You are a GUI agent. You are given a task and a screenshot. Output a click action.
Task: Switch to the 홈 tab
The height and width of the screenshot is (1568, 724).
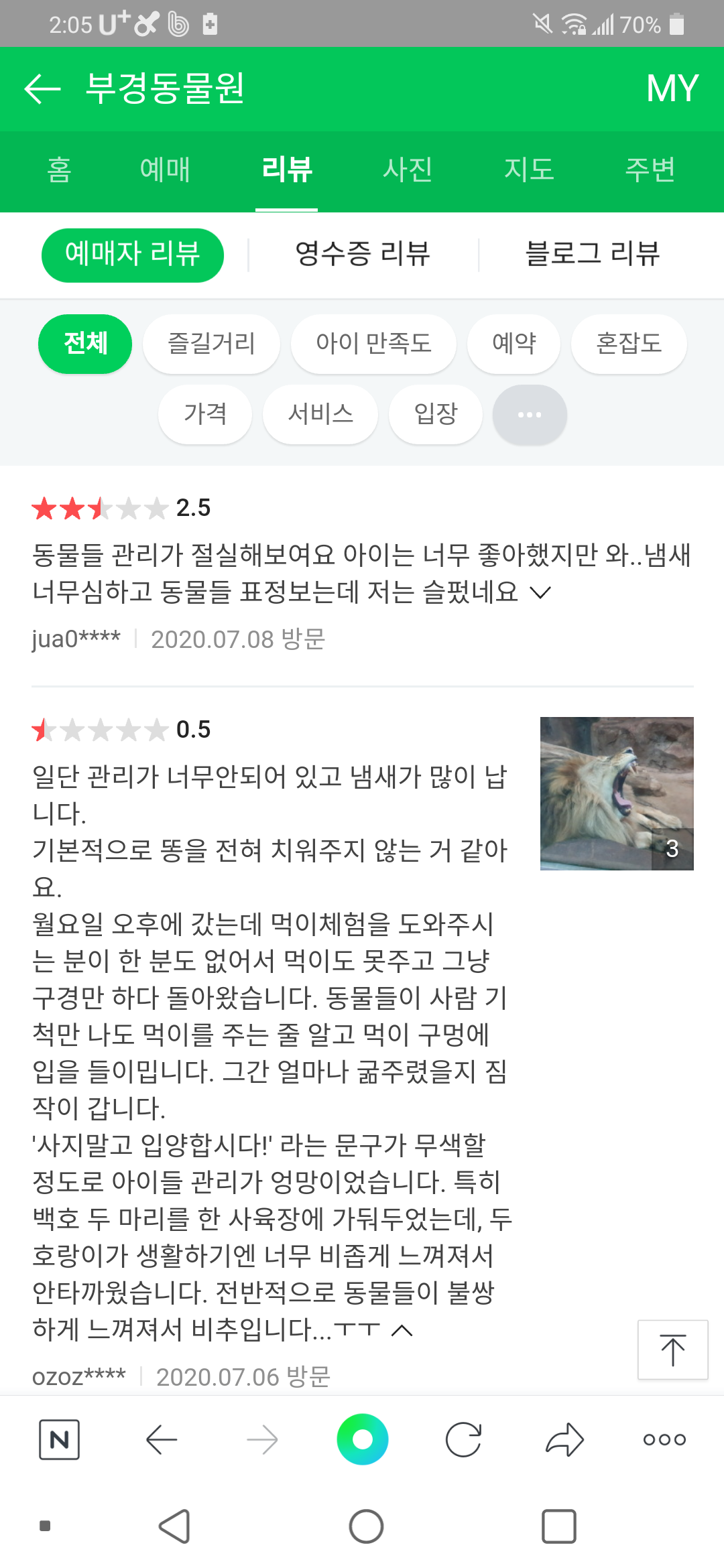59,170
